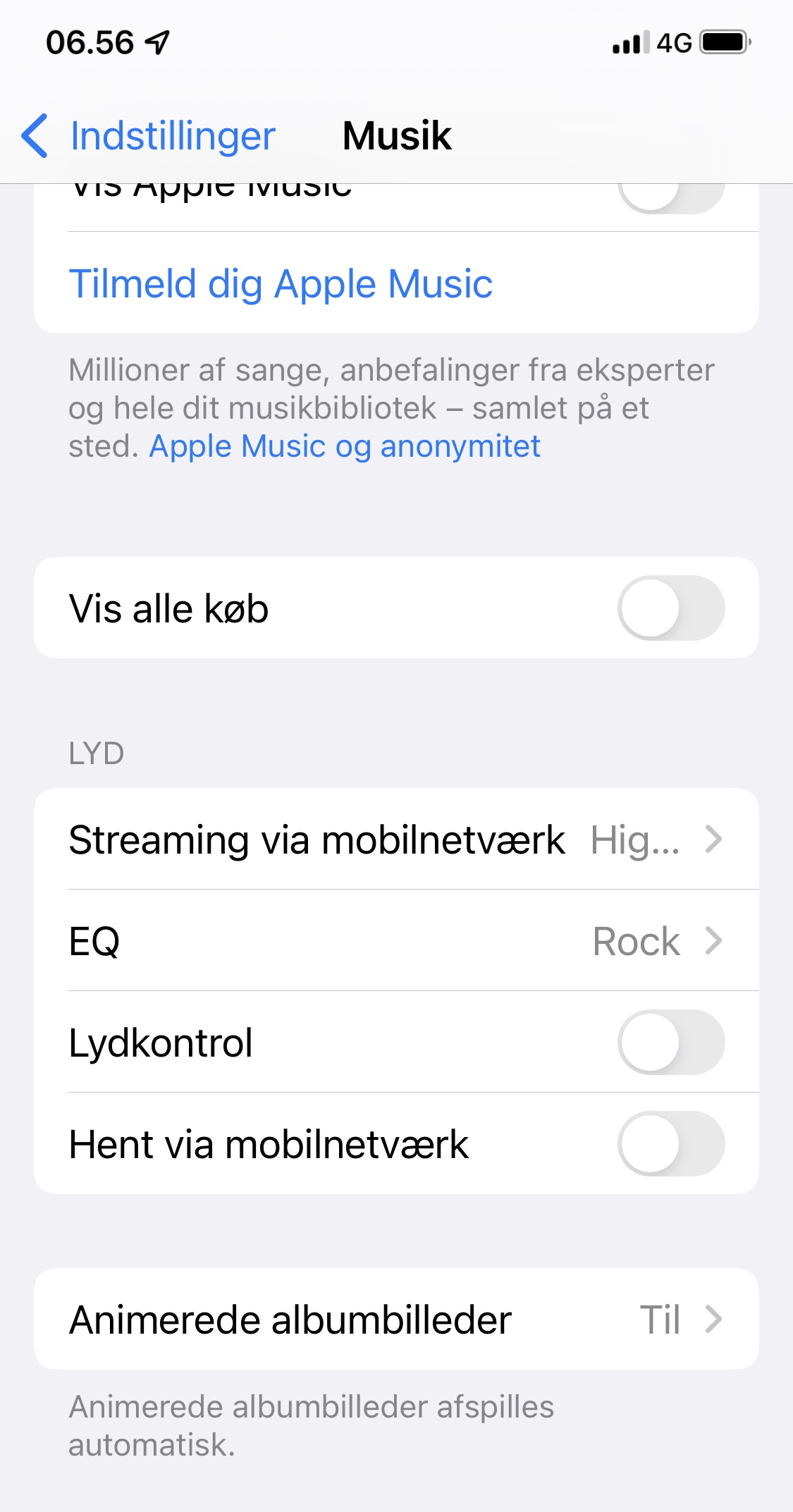Enable the Vis alle køb switch
793x1512 pixels.
tap(671, 608)
